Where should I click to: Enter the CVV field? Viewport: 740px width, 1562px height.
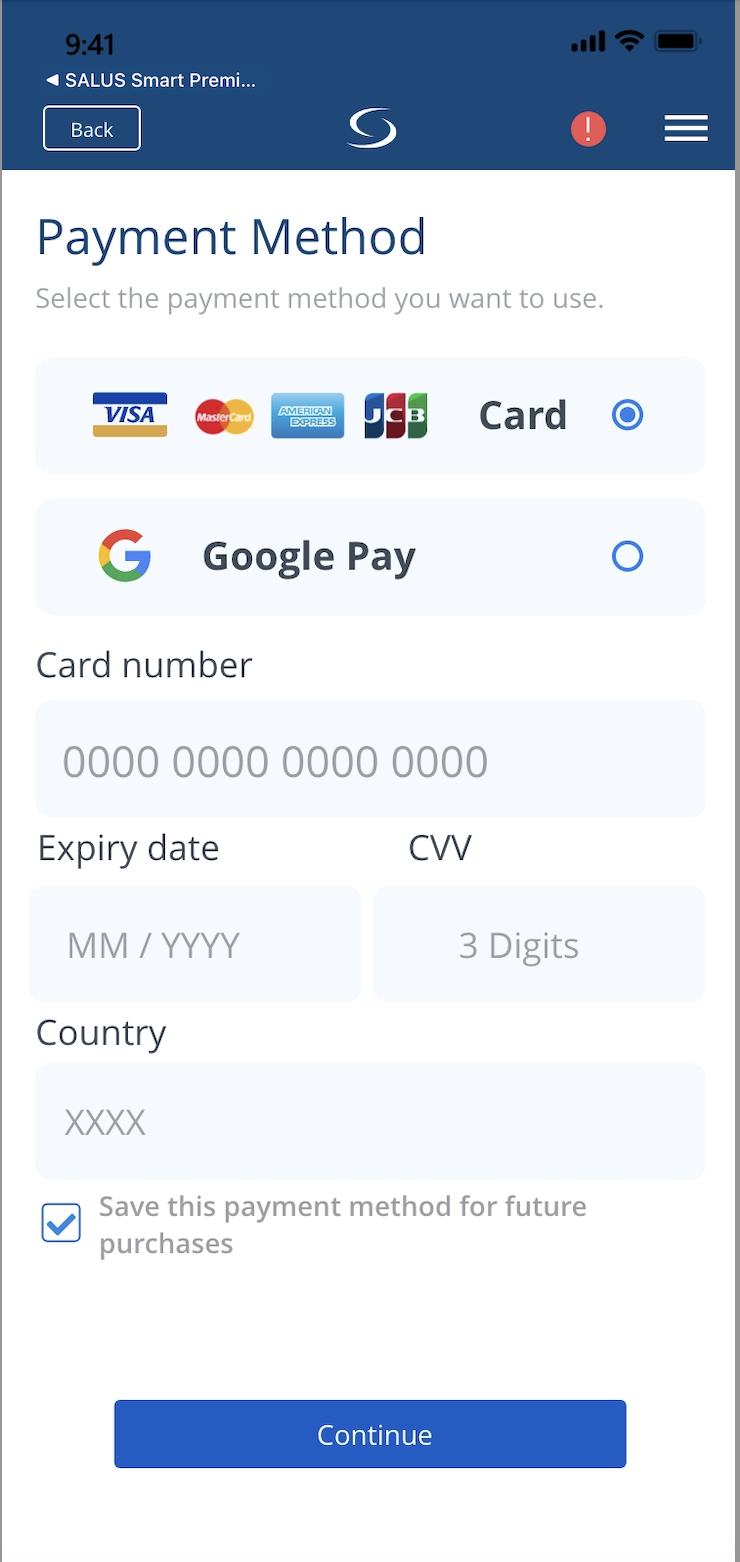[x=539, y=945]
